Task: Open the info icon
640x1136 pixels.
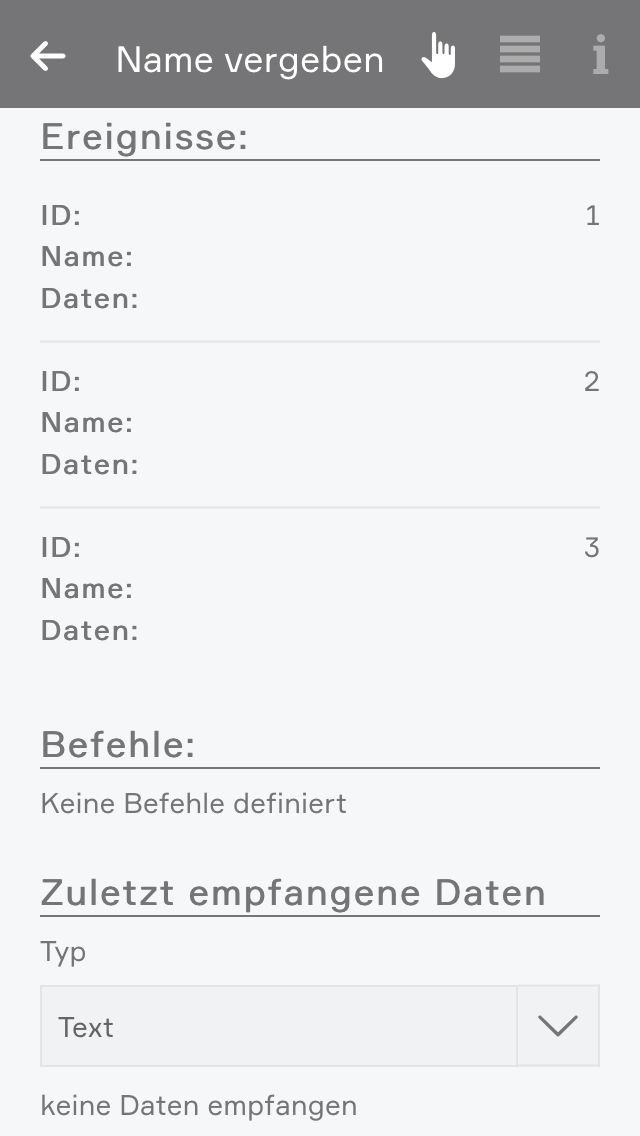Action: (599, 55)
